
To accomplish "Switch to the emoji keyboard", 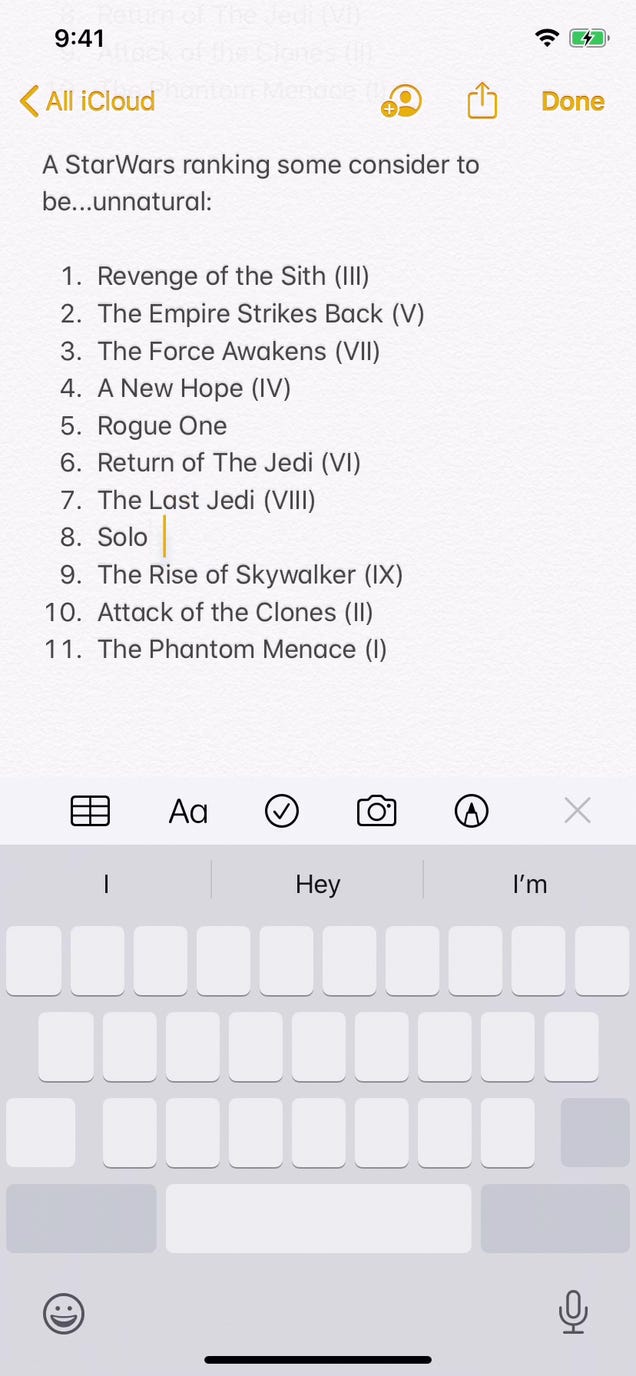I will coord(64,1313).
